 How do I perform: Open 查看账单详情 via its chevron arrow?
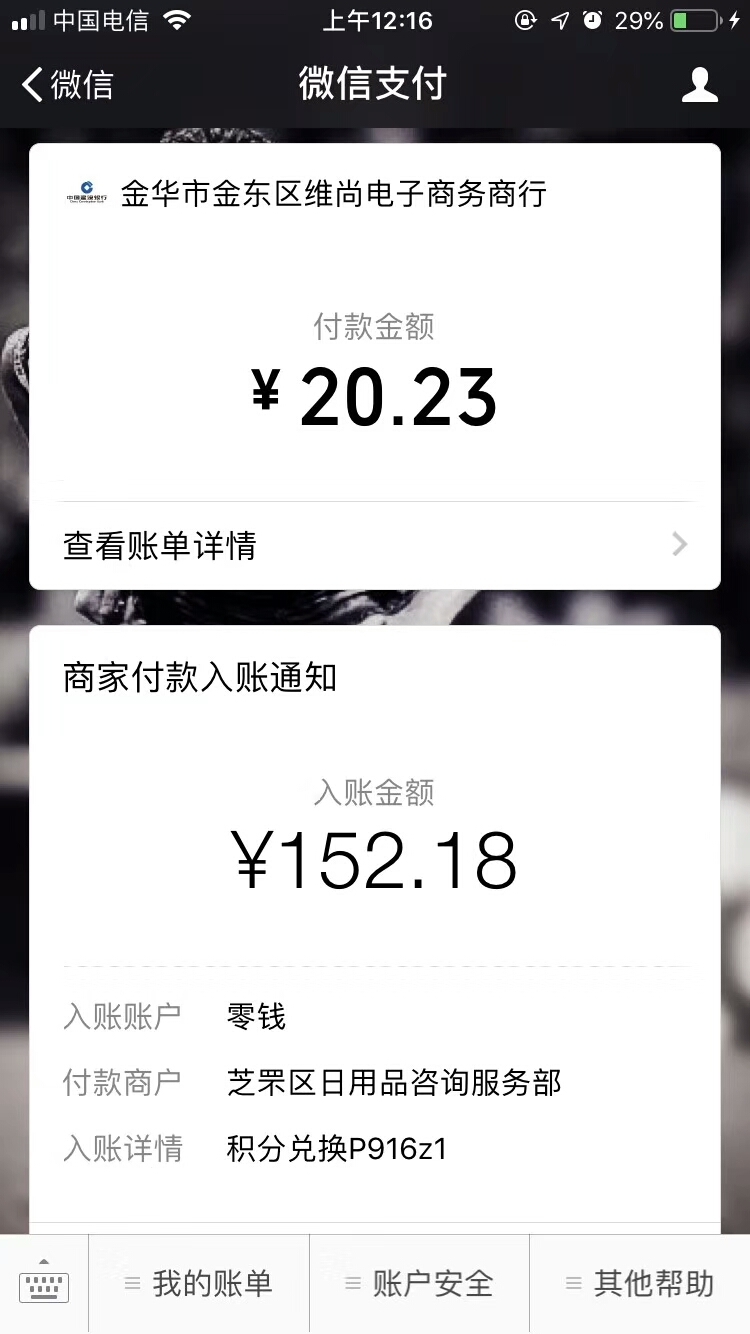pyautogui.click(x=680, y=544)
